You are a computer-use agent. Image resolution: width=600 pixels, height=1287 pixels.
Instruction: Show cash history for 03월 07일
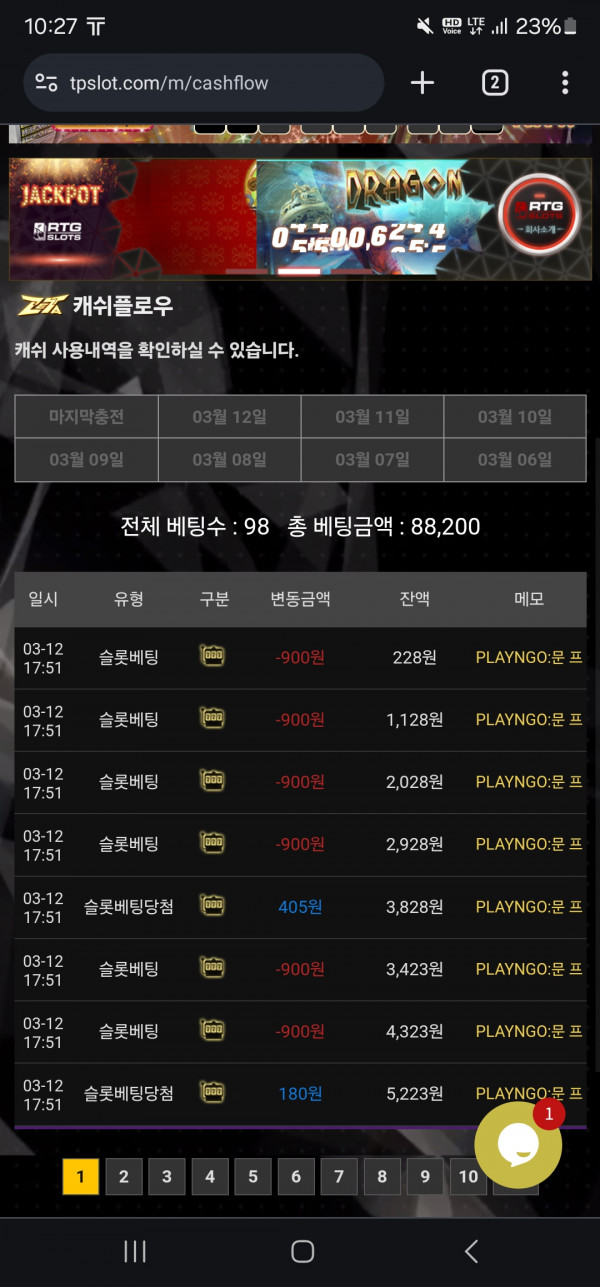[372, 459]
